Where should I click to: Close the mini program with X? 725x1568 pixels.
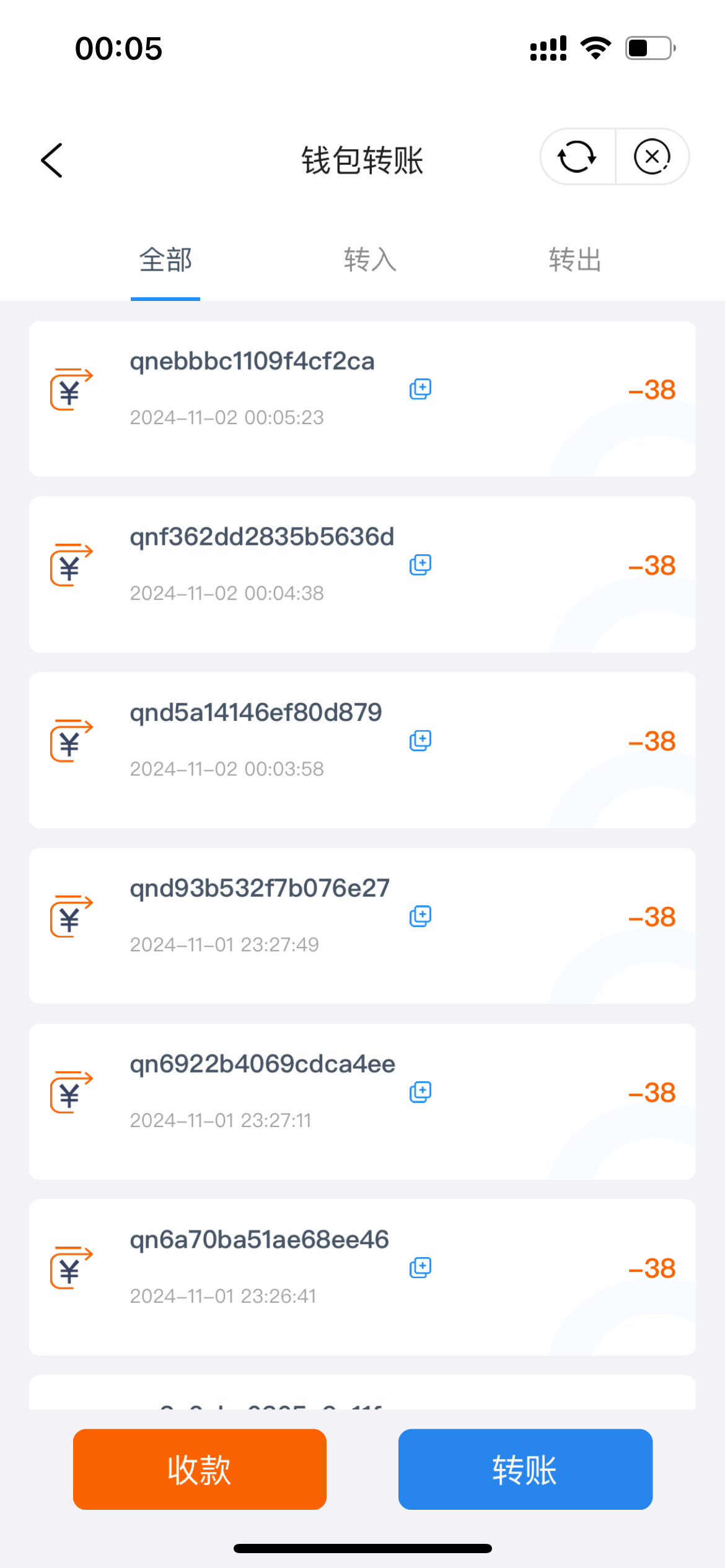[652, 157]
